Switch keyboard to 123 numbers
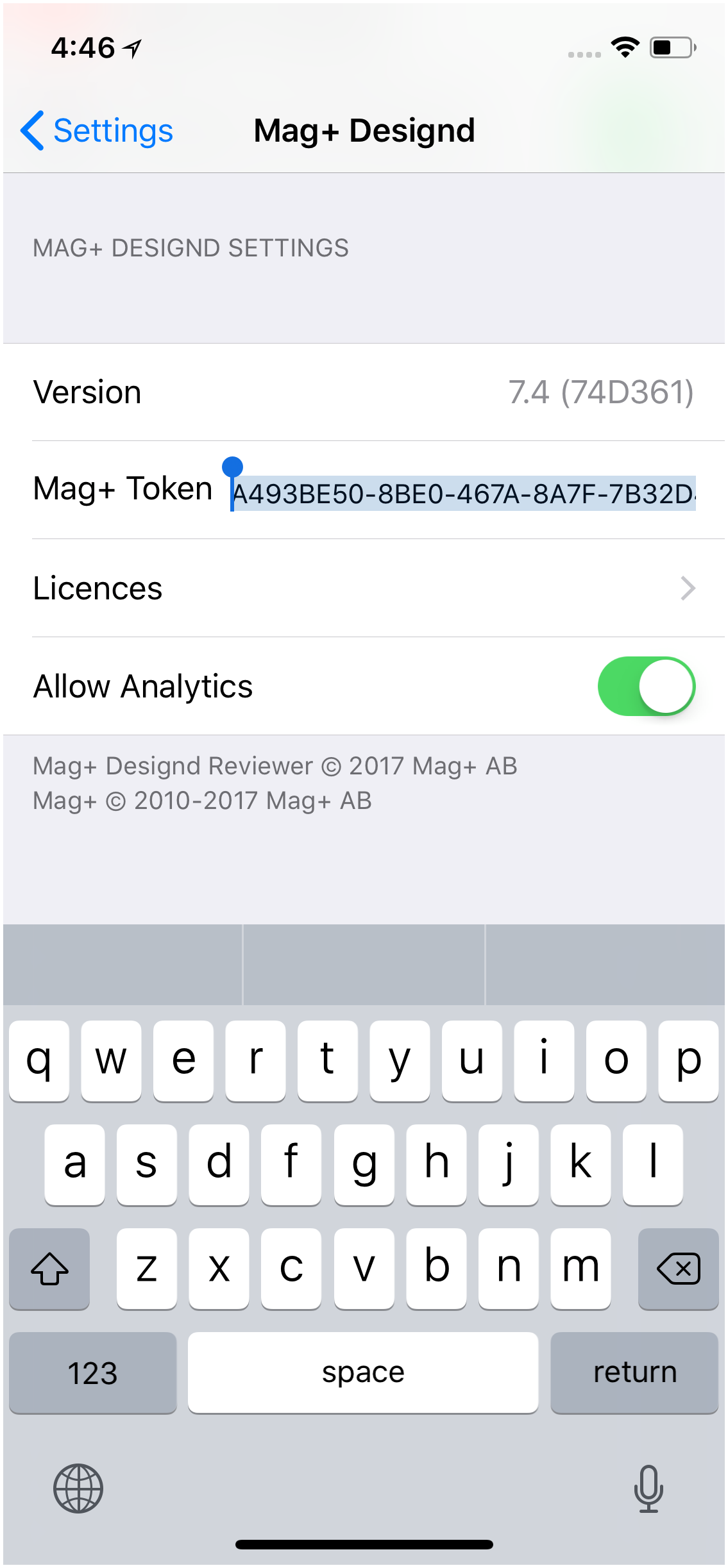Image resolution: width=728 pixels, height=1568 pixels. point(93,1372)
